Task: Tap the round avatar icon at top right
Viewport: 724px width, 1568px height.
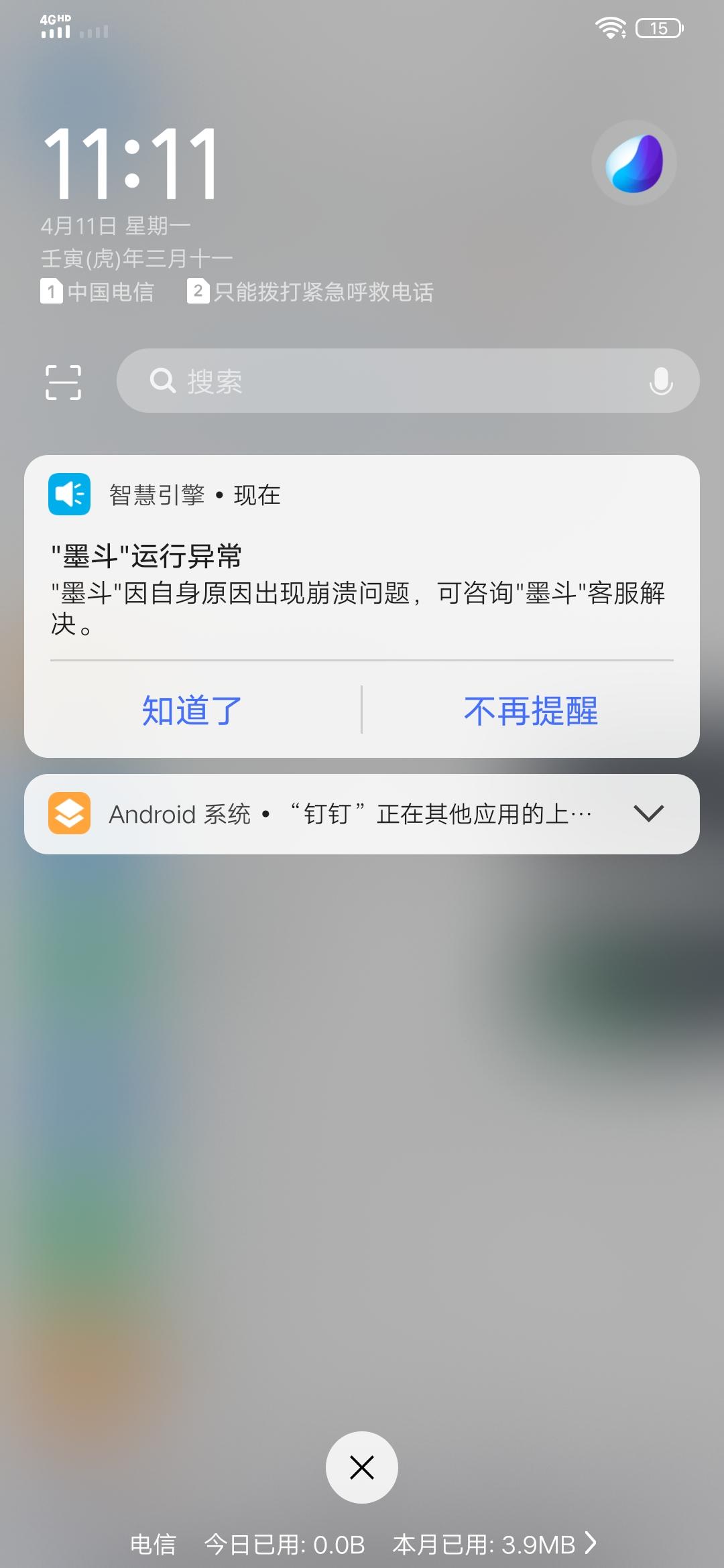Action: click(x=633, y=161)
